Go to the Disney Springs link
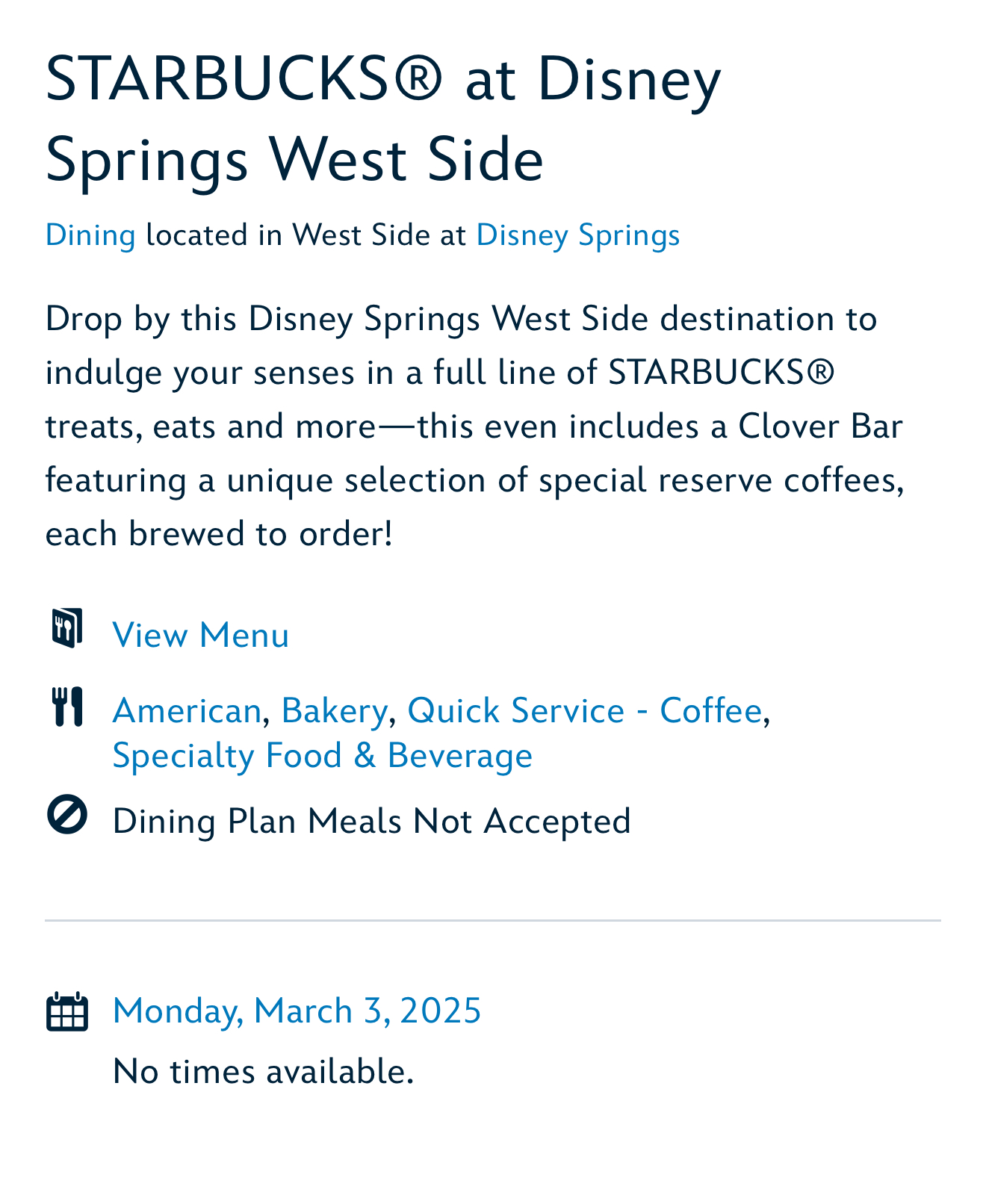The width and height of the screenshot is (986, 1204). 577,235
